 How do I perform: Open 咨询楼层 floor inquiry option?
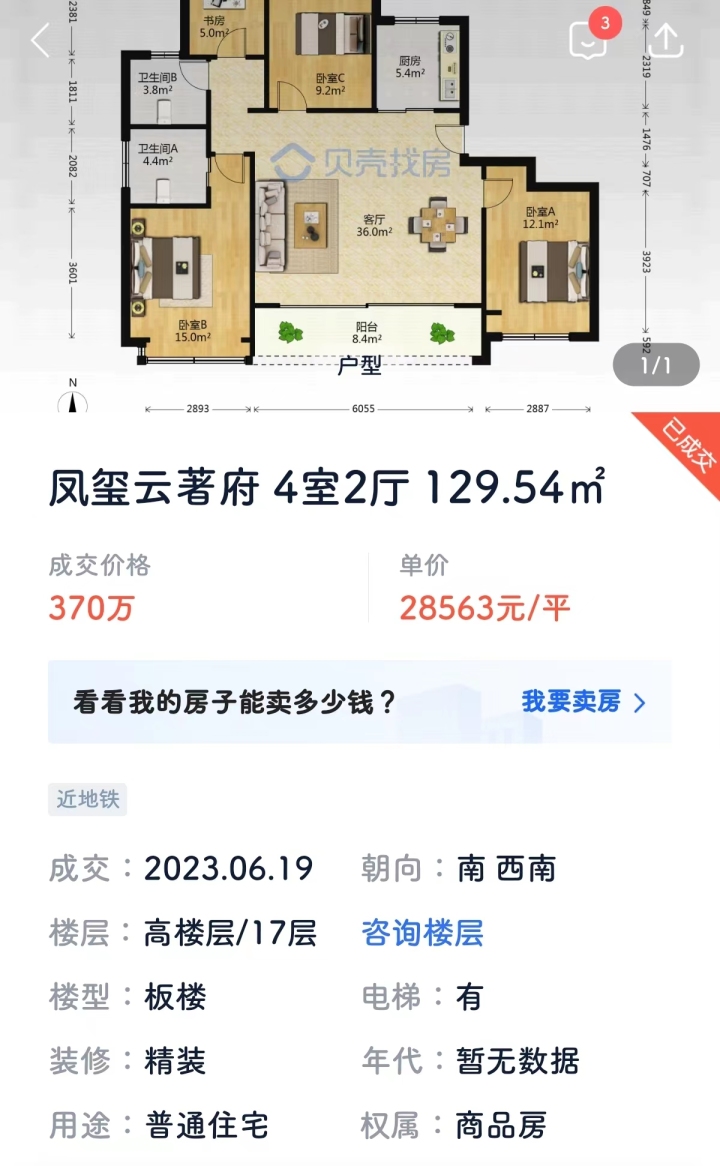424,931
